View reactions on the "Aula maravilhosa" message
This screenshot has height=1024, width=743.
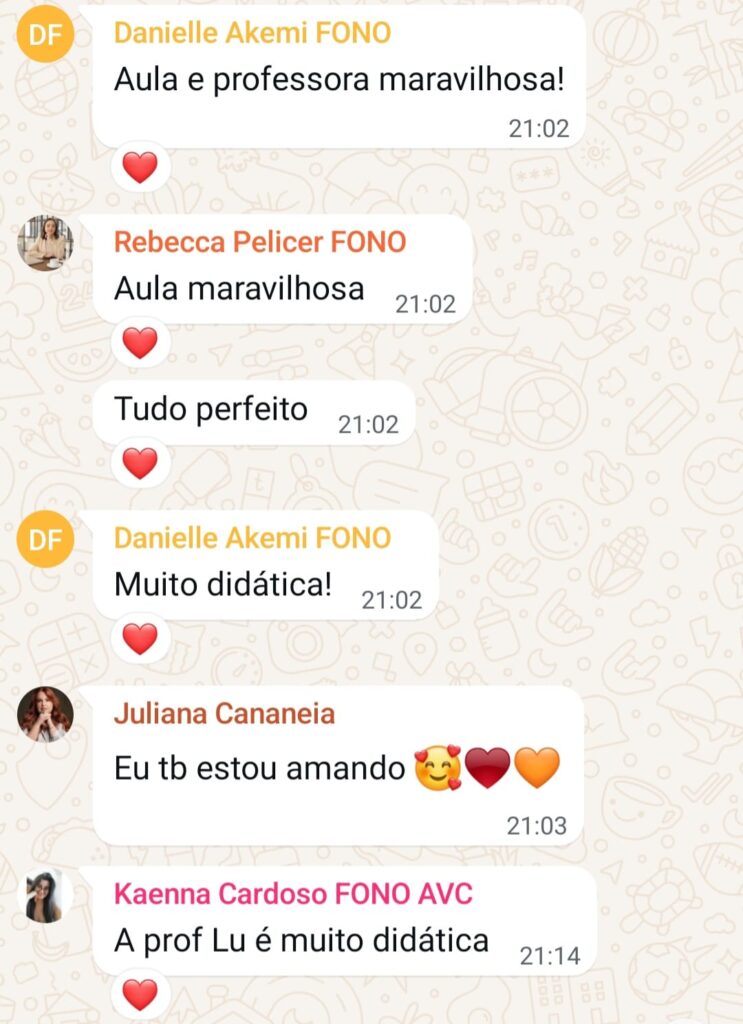(x=140, y=343)
